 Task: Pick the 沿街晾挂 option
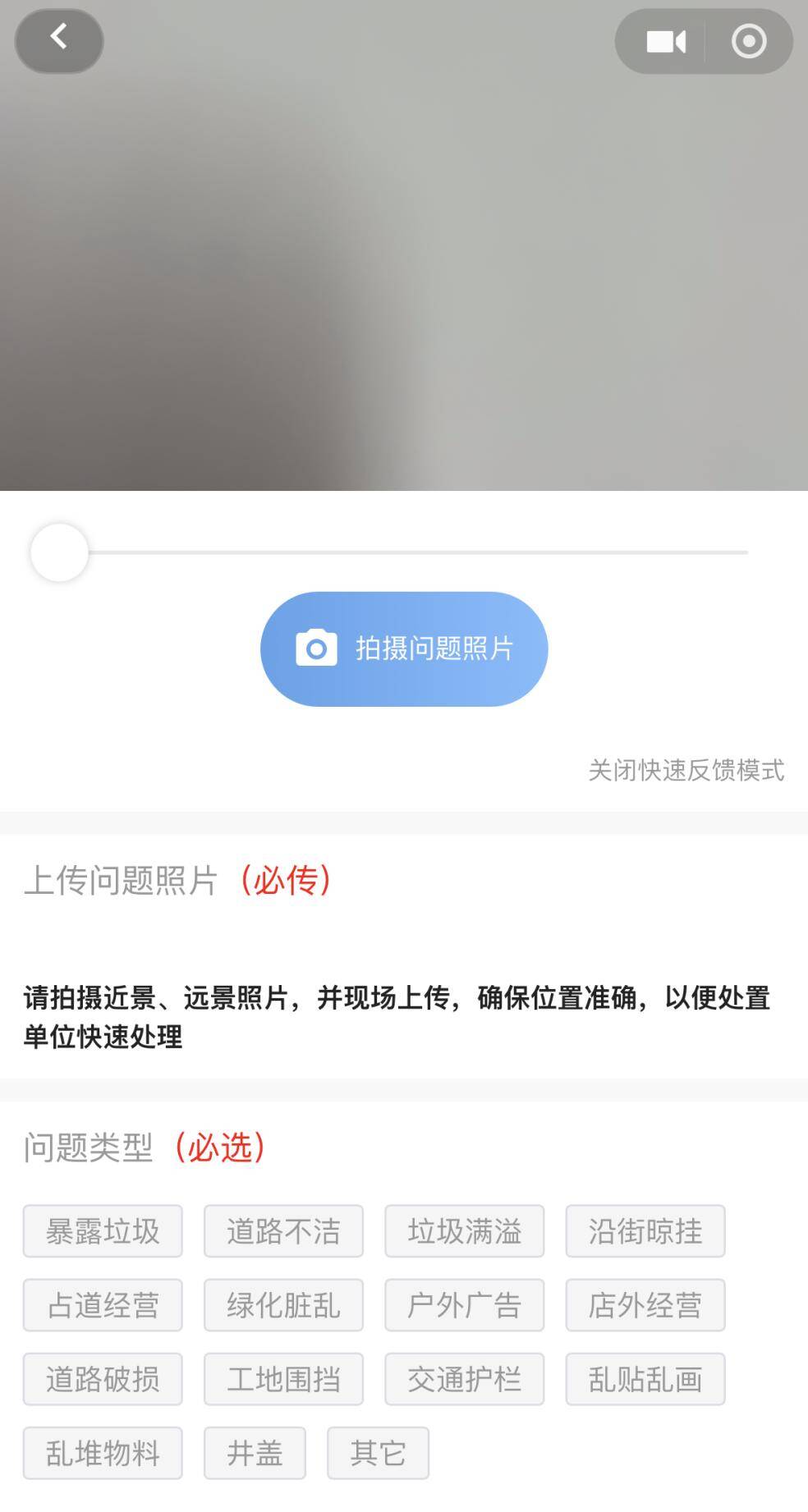point(645,1230)
